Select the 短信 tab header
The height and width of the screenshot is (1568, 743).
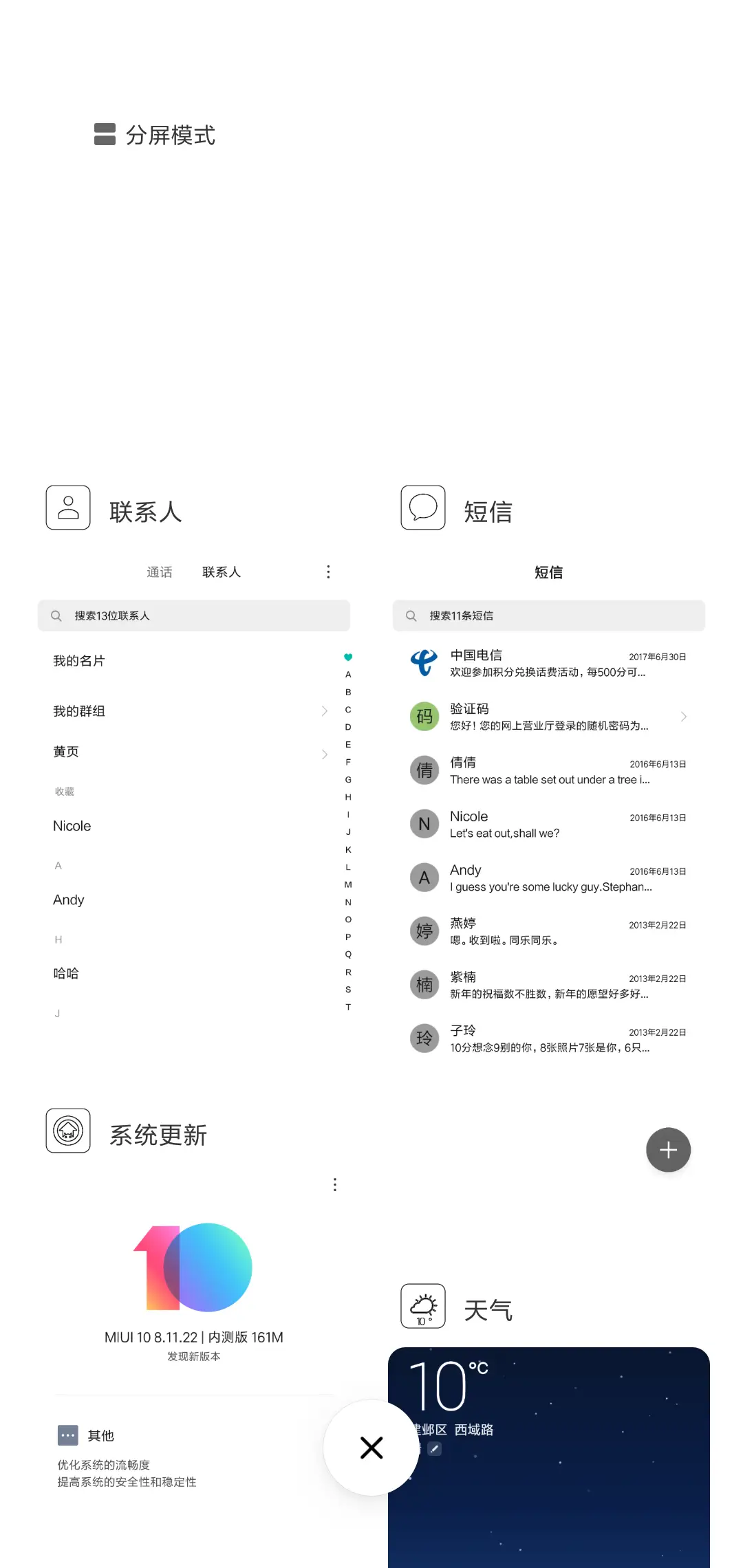click(x=548, y=571)
